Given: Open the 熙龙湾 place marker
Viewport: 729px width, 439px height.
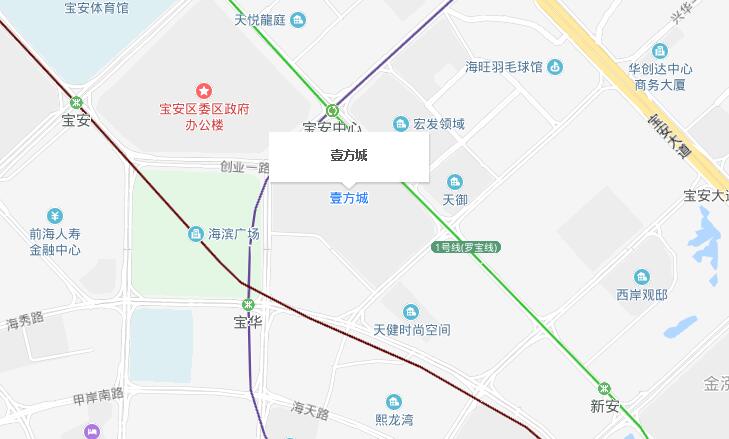Looking at the screenshot, I should [x=394, y=402].
